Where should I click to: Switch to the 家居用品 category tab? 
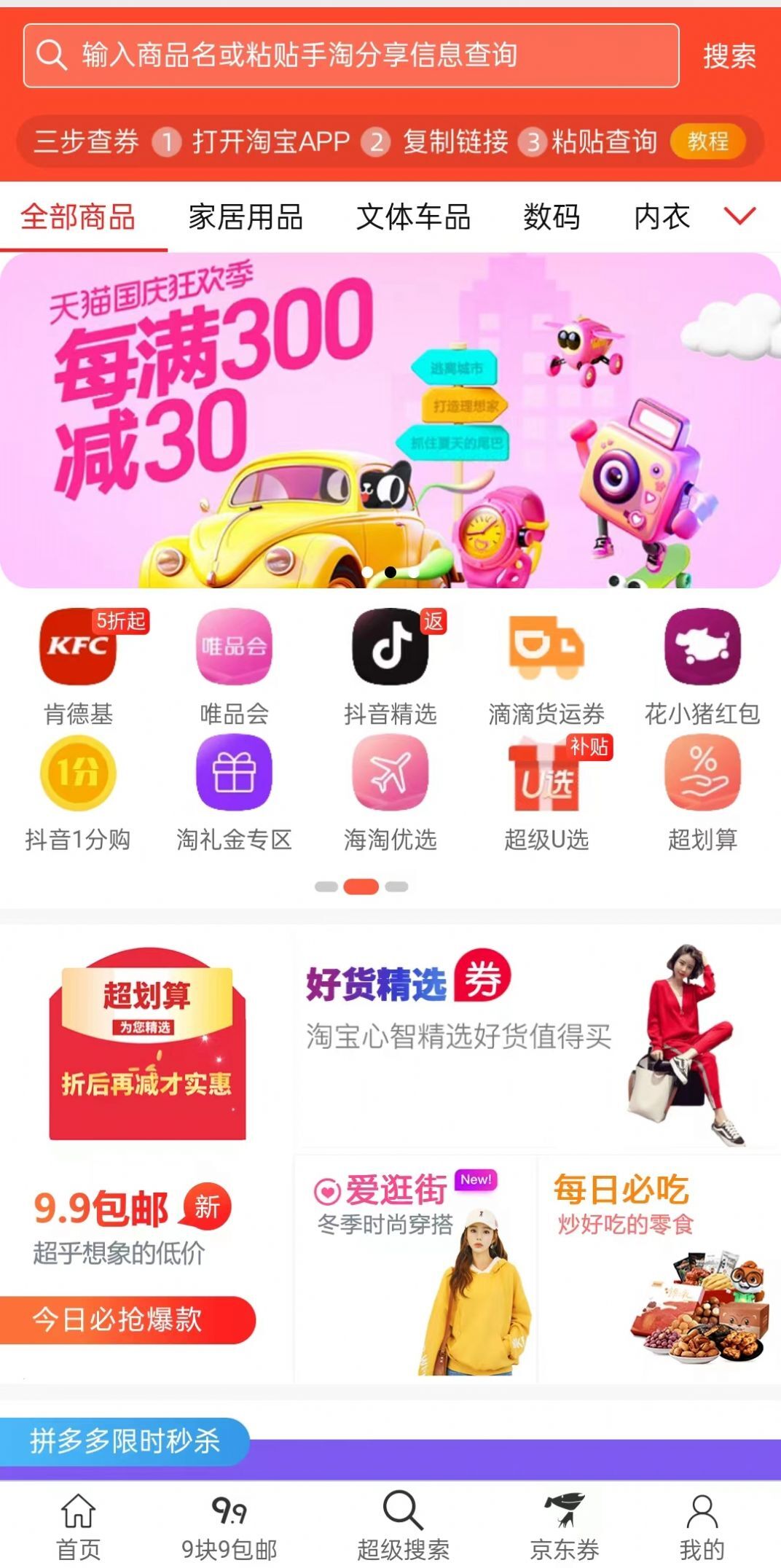coord(245,217)
